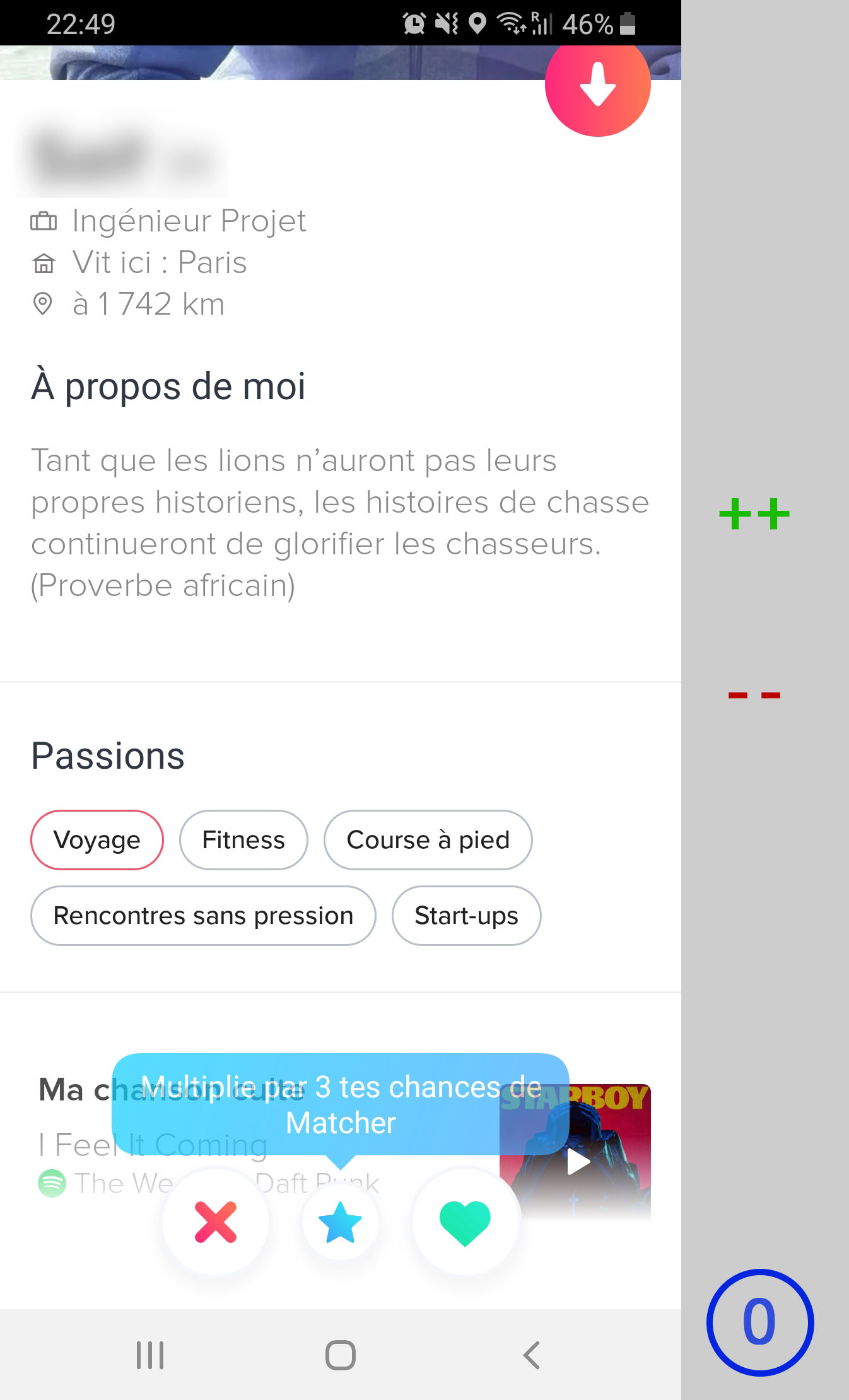Tap the green ++ overlay button
The width and height of the screenshot is (849, 1400).
tap(754, 514)
